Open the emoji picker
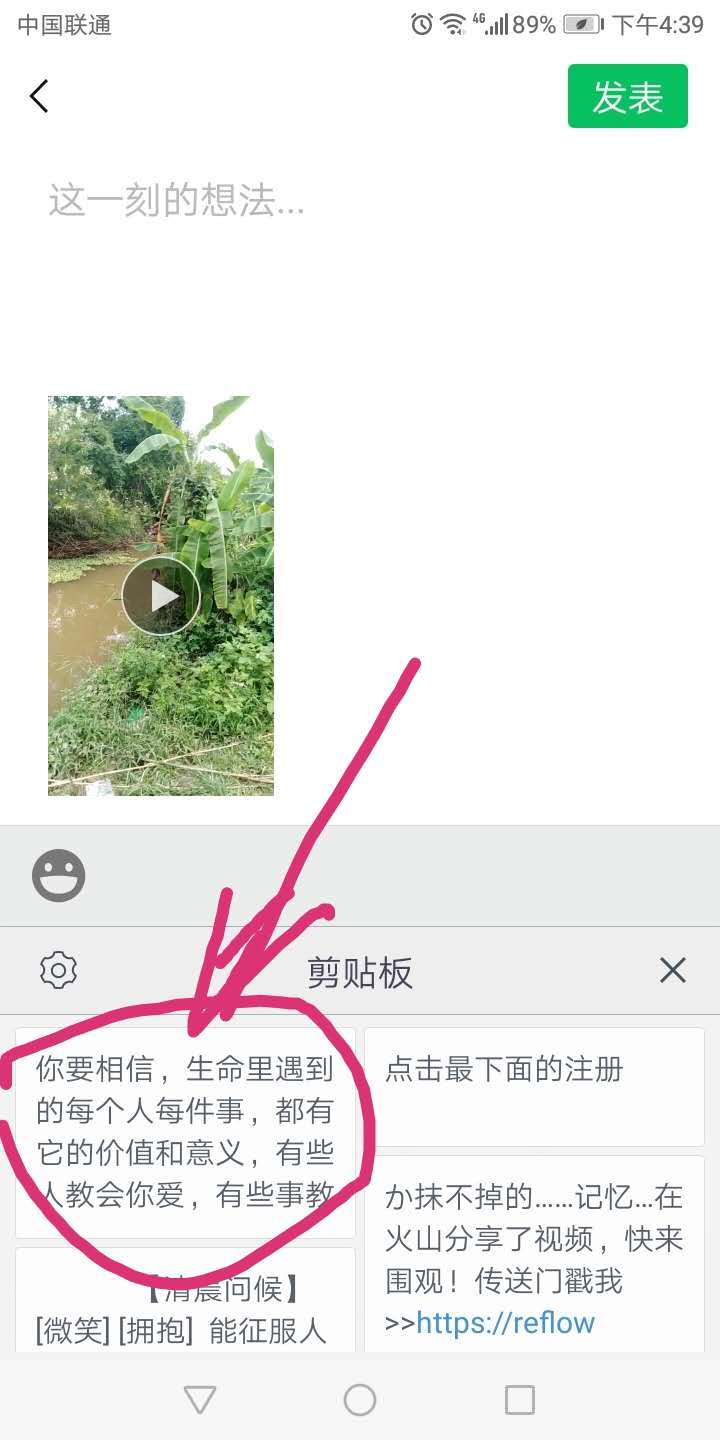Image resolution: width=720 pixels, height=1440 pixels. 57,875
